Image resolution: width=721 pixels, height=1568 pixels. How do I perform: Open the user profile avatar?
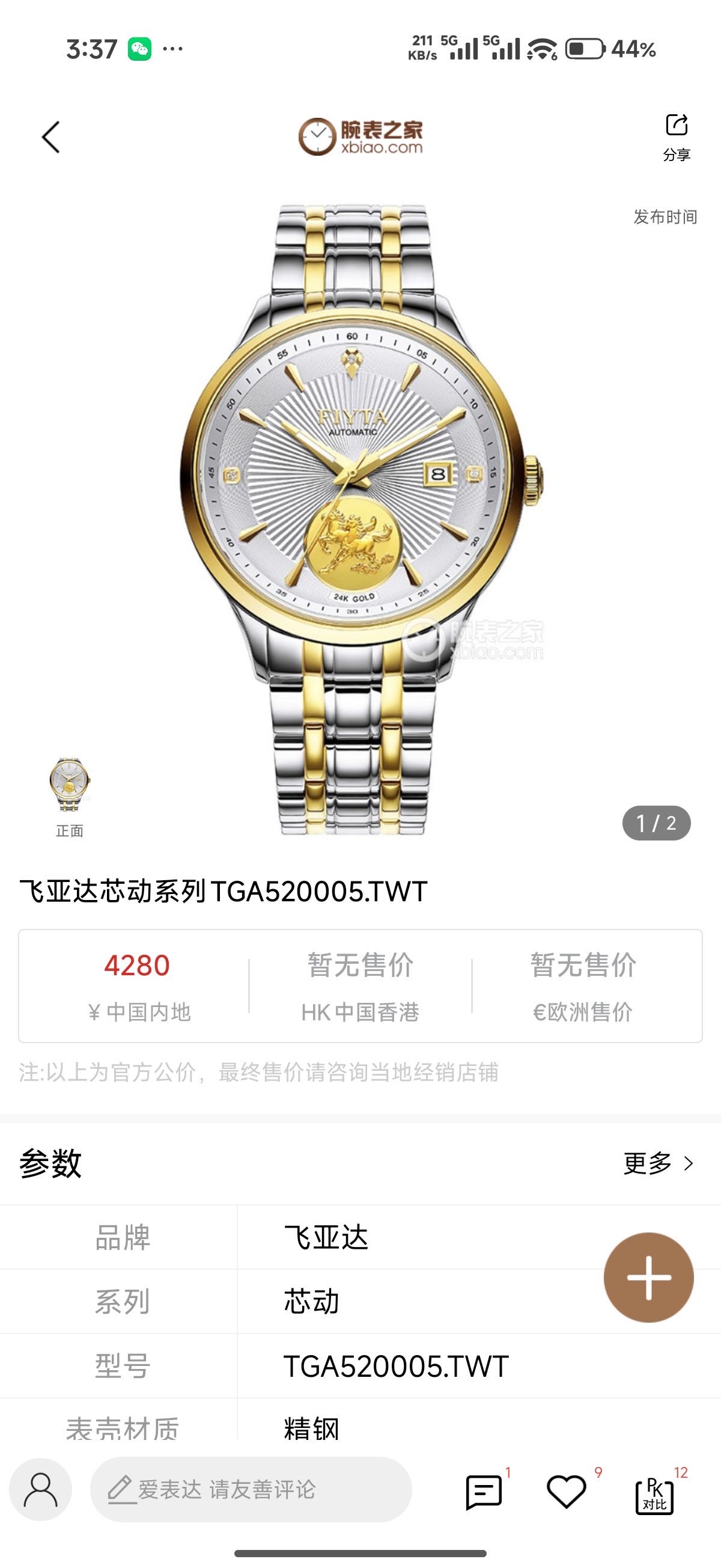point(41,1489)
